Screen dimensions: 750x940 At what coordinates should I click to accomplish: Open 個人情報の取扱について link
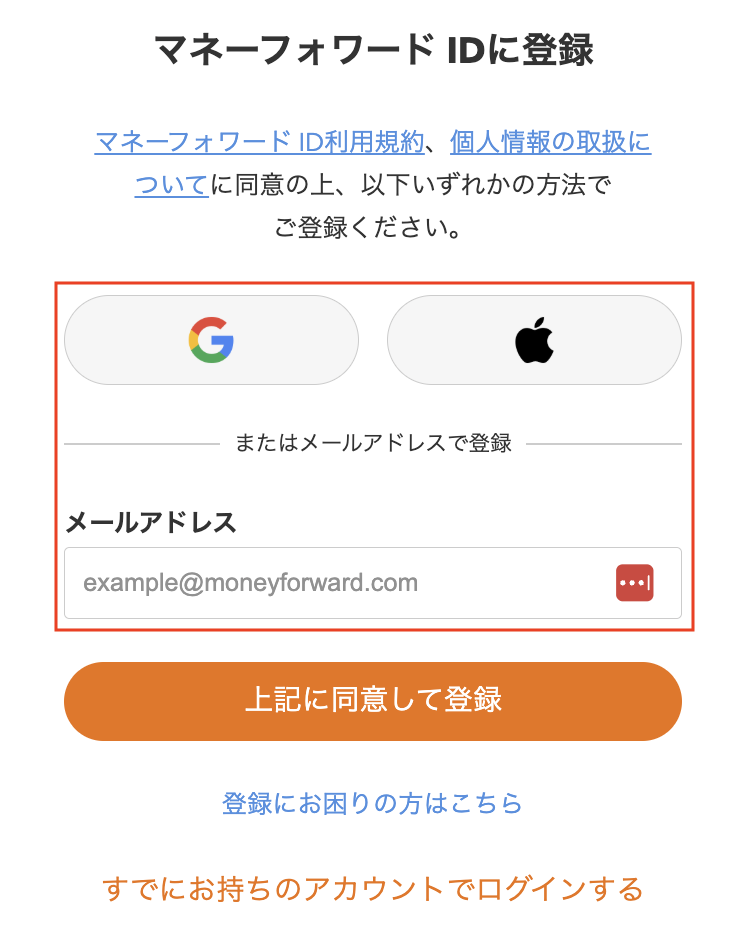tap(550, 142)
